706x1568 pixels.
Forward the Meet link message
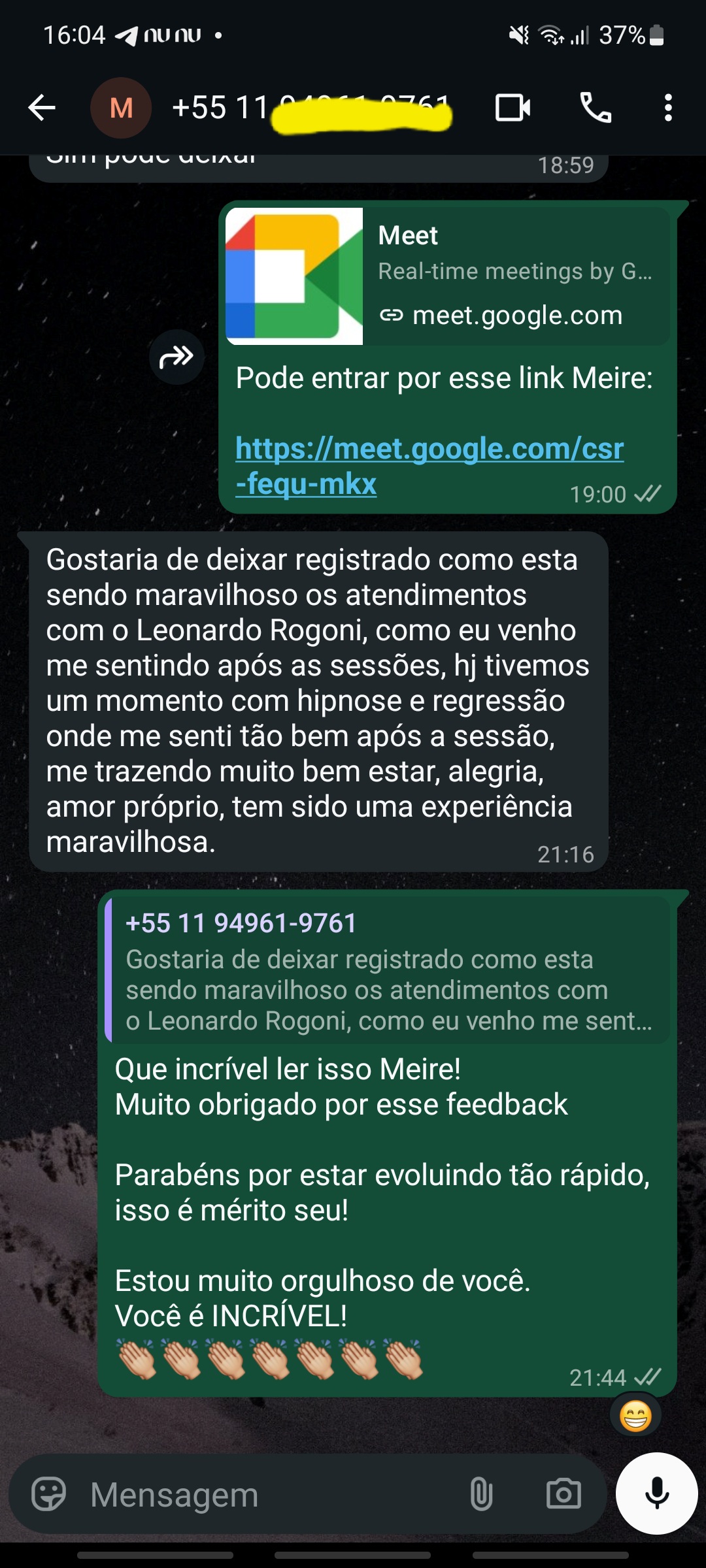pos(176,357)
